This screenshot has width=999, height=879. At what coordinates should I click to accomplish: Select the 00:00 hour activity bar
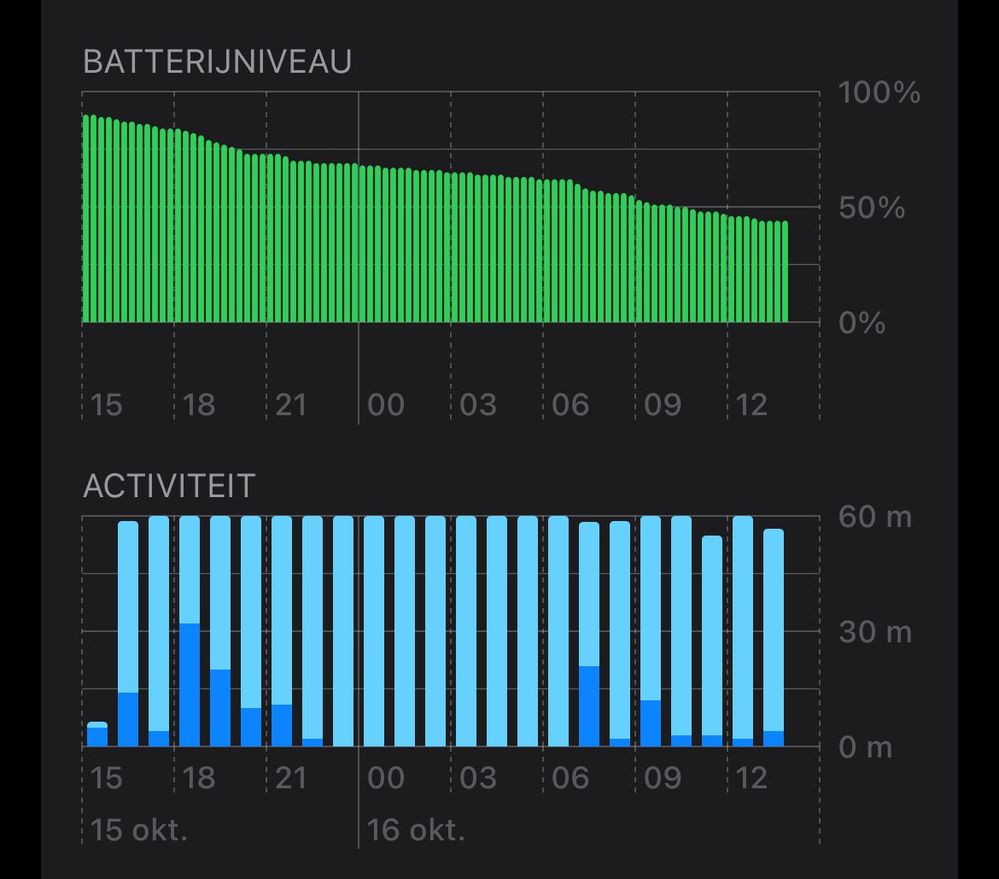pyautogui.click(x=374, y=632)
